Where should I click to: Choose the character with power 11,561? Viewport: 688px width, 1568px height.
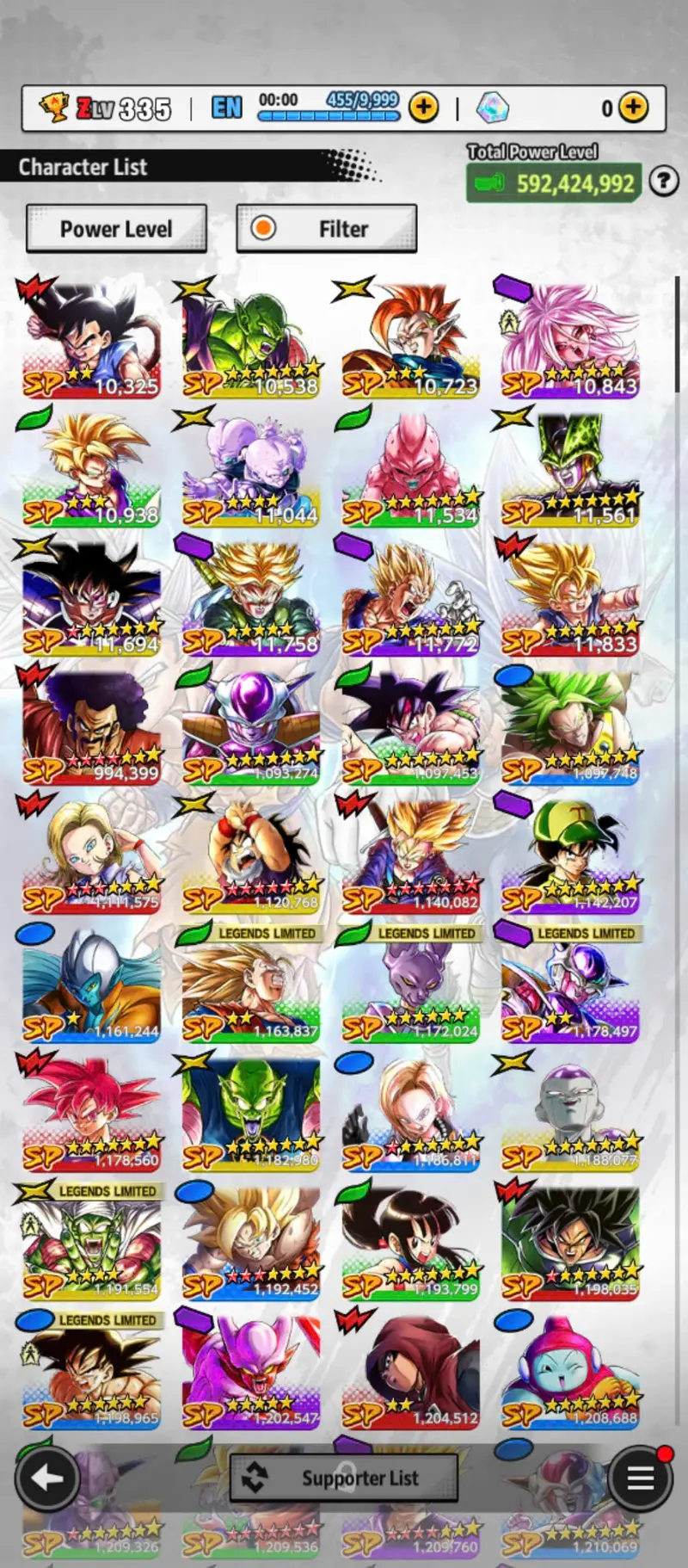point(569,469)
